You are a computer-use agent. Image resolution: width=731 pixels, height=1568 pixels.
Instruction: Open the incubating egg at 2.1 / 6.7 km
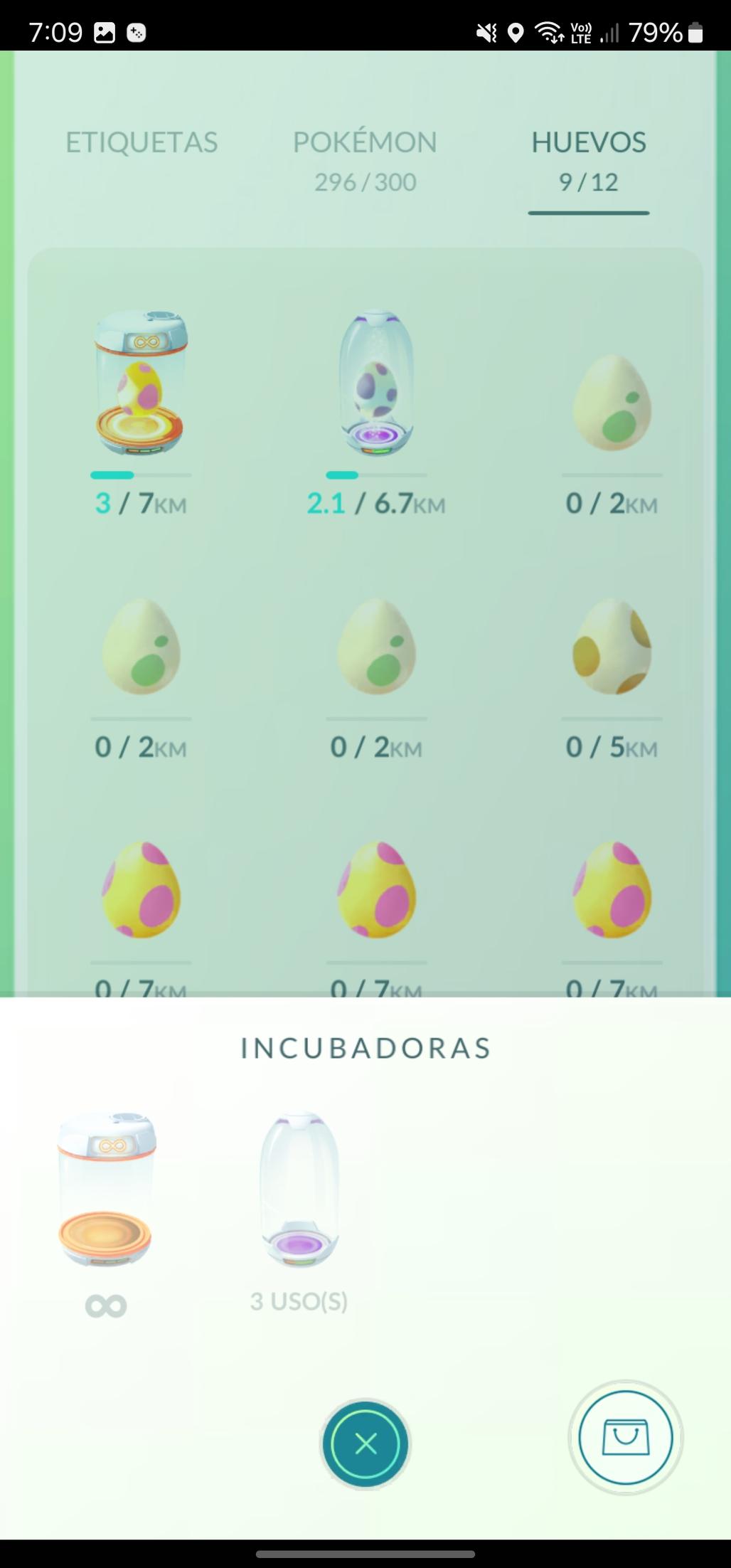click(x=376, y=385)
